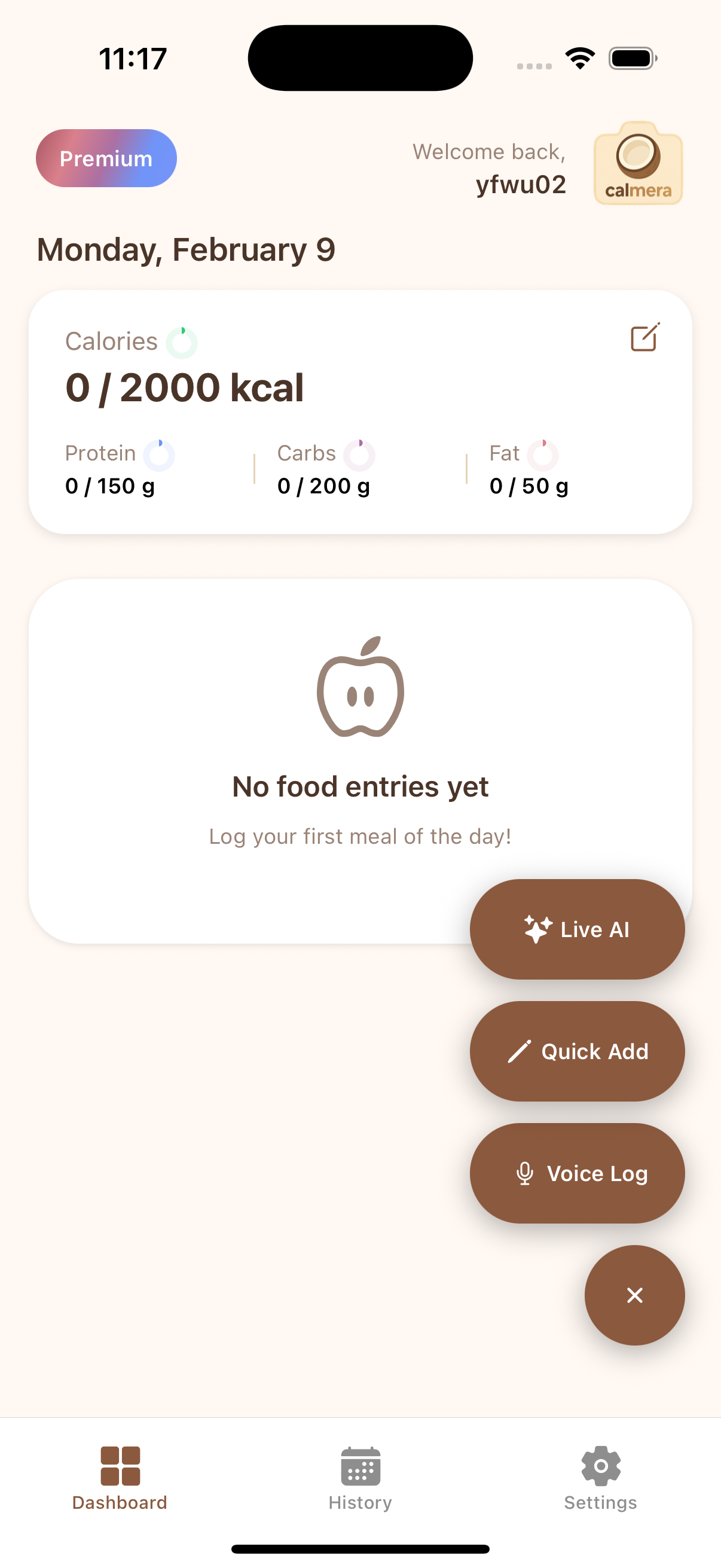Open the Settings tab
Screen dimensions: 721x1568
click(600, 1478)
